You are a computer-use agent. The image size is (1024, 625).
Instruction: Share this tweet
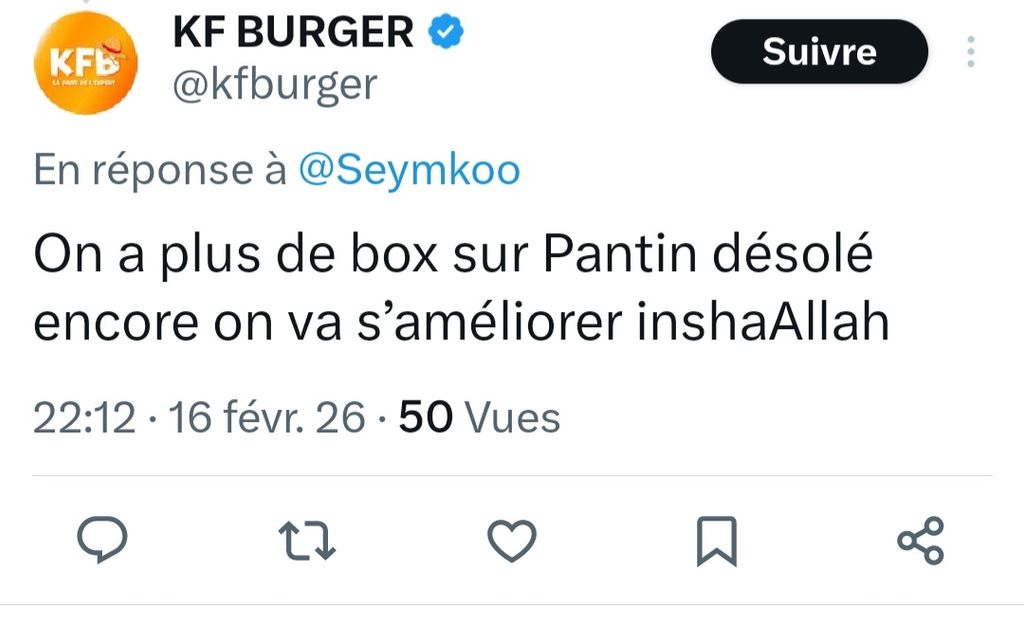(x=920, y=540)
